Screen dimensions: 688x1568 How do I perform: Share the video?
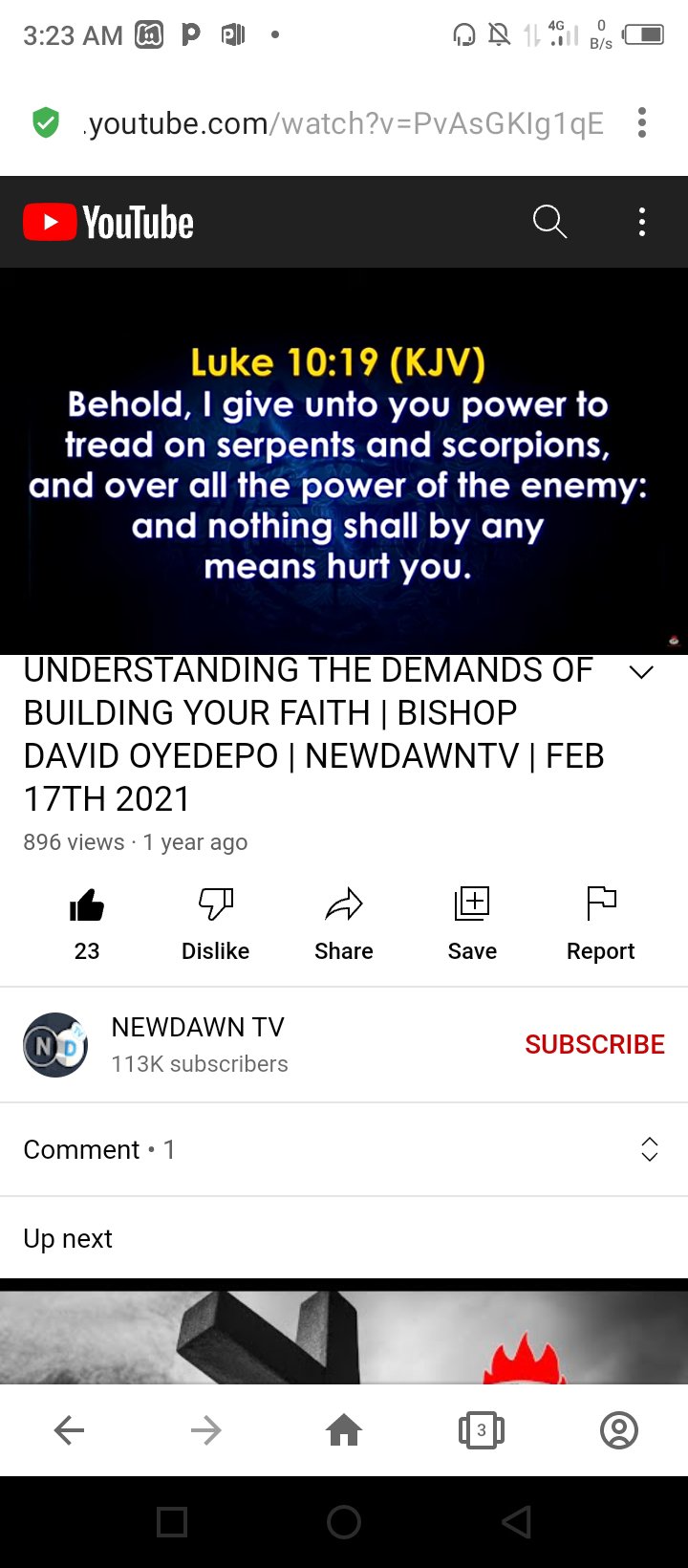(x=344, y=905)
